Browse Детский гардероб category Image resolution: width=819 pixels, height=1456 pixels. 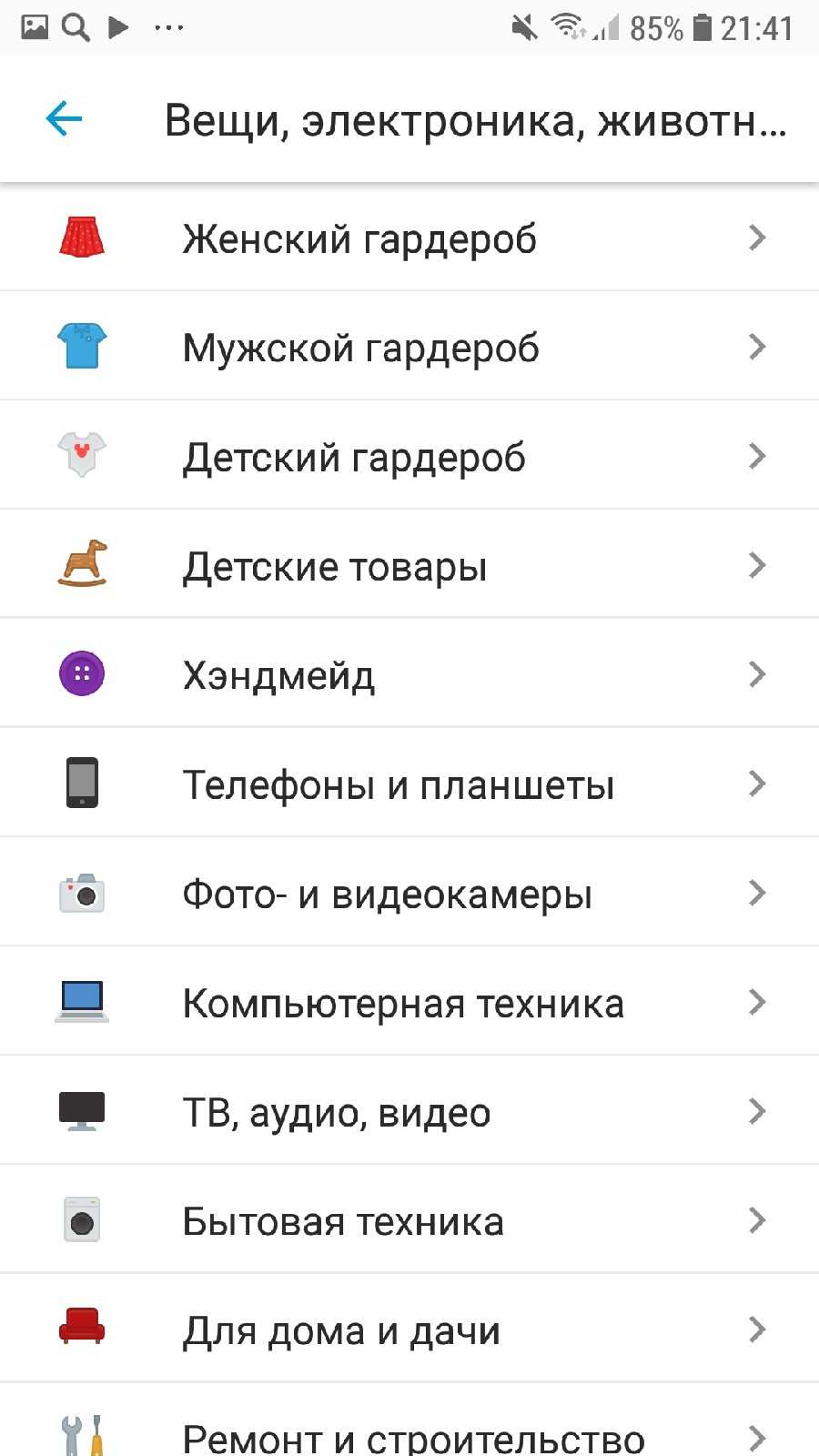tap(354, 457)
